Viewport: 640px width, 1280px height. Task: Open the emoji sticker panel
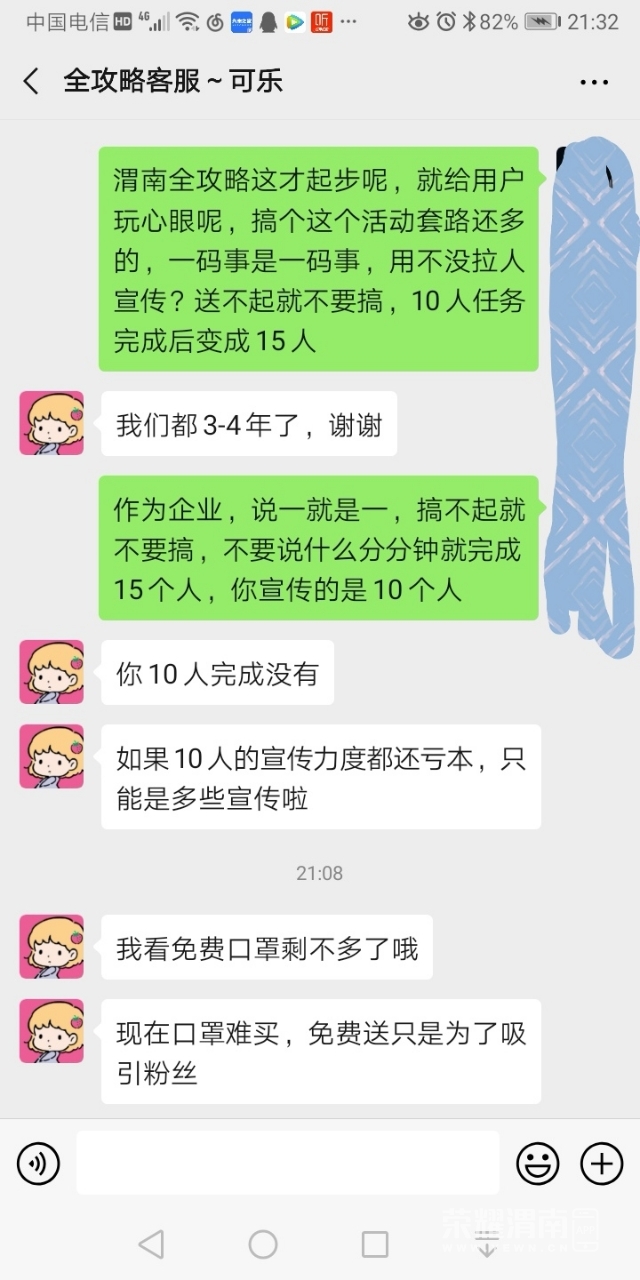[x=537, y=1163]
